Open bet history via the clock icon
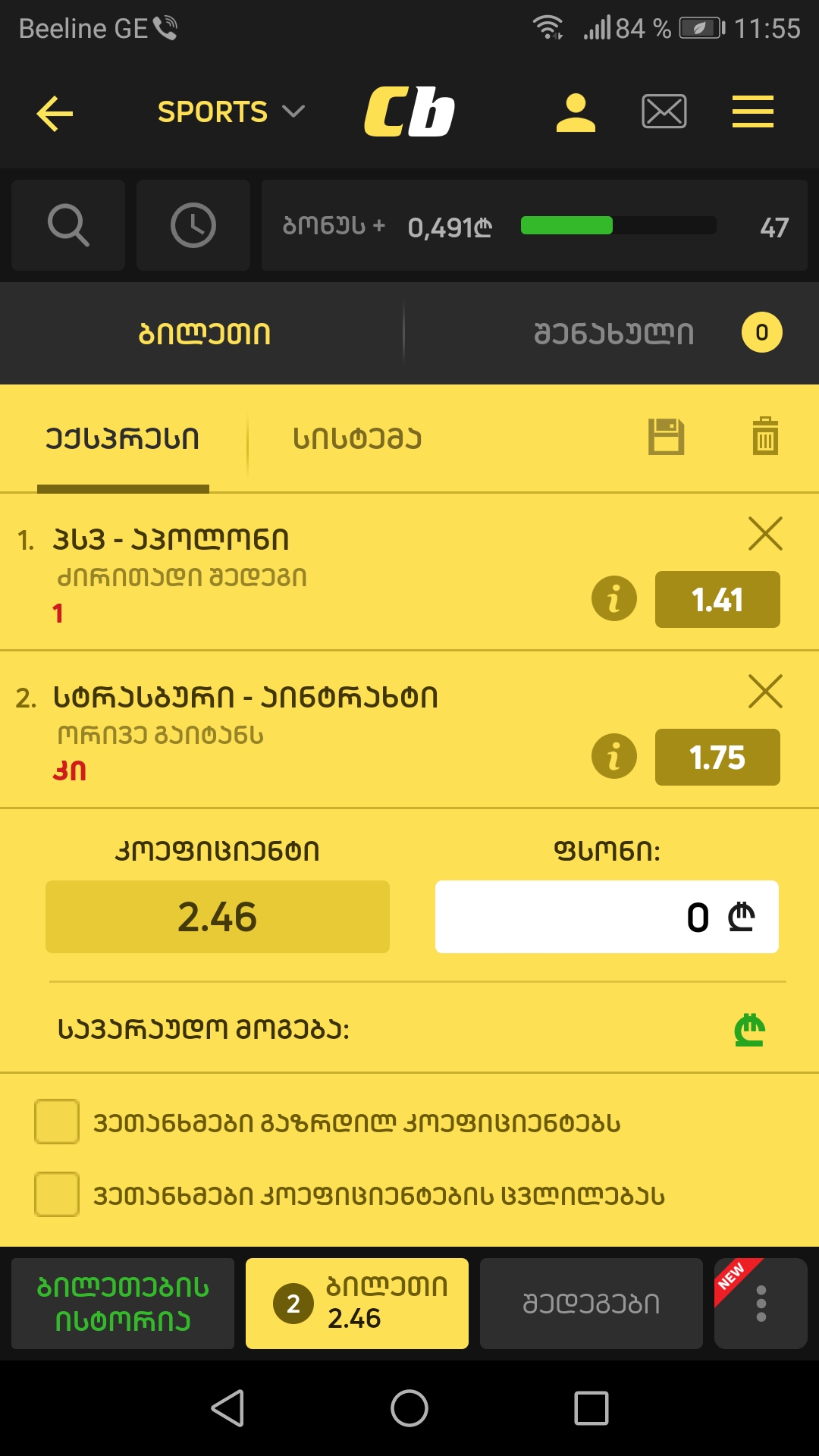819x1456 pixels. 193,224
